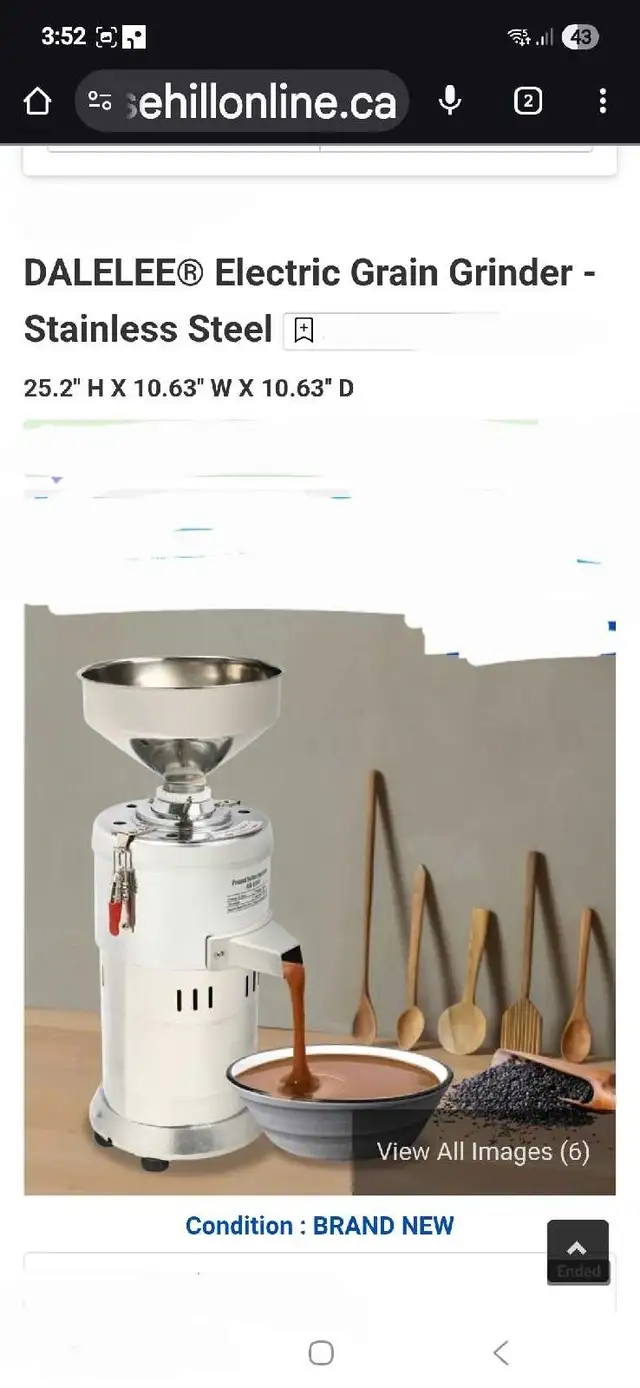This screenshot has width=640, height=1388.
Task: Open the browser overflow menu
Action: pyautogui.click(x=602, y=101)
